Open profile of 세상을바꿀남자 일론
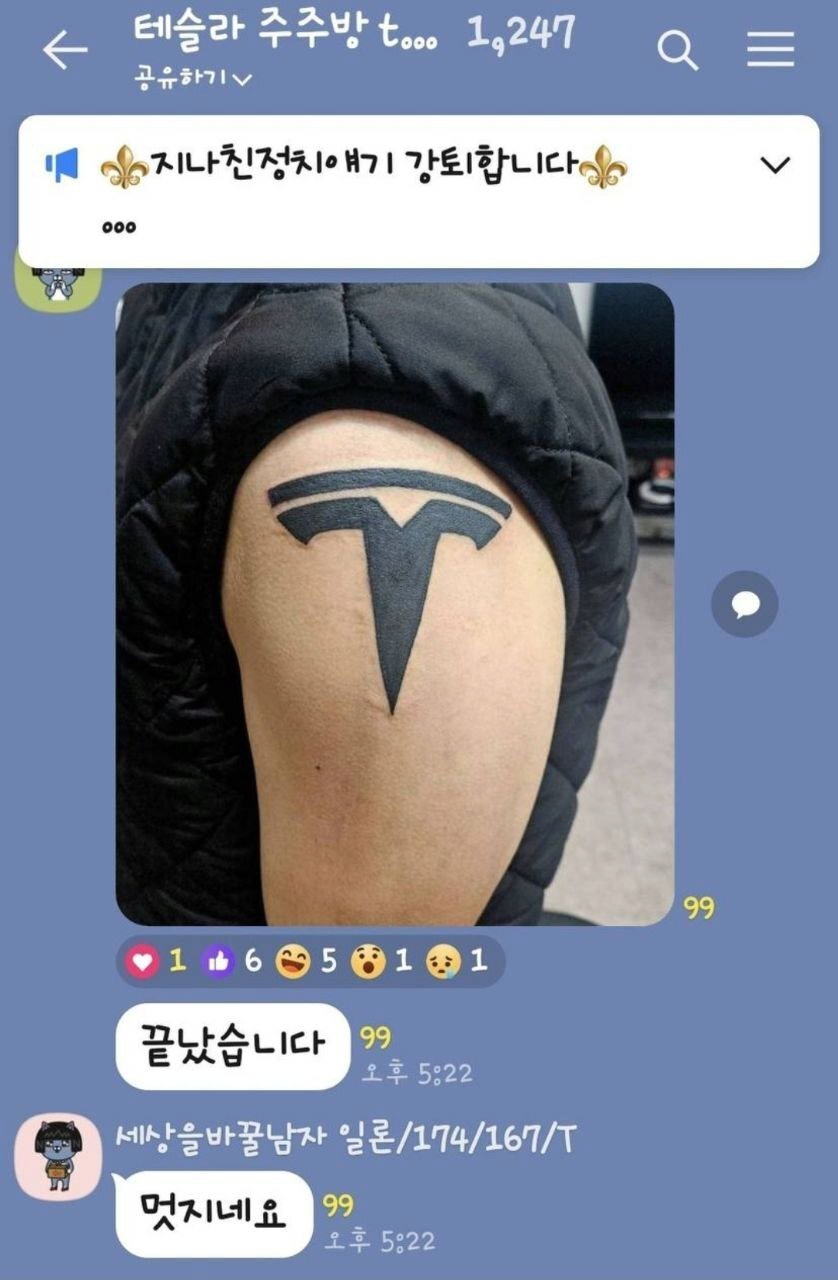The image size is (838, 1280). click(x=58, y=1155)
